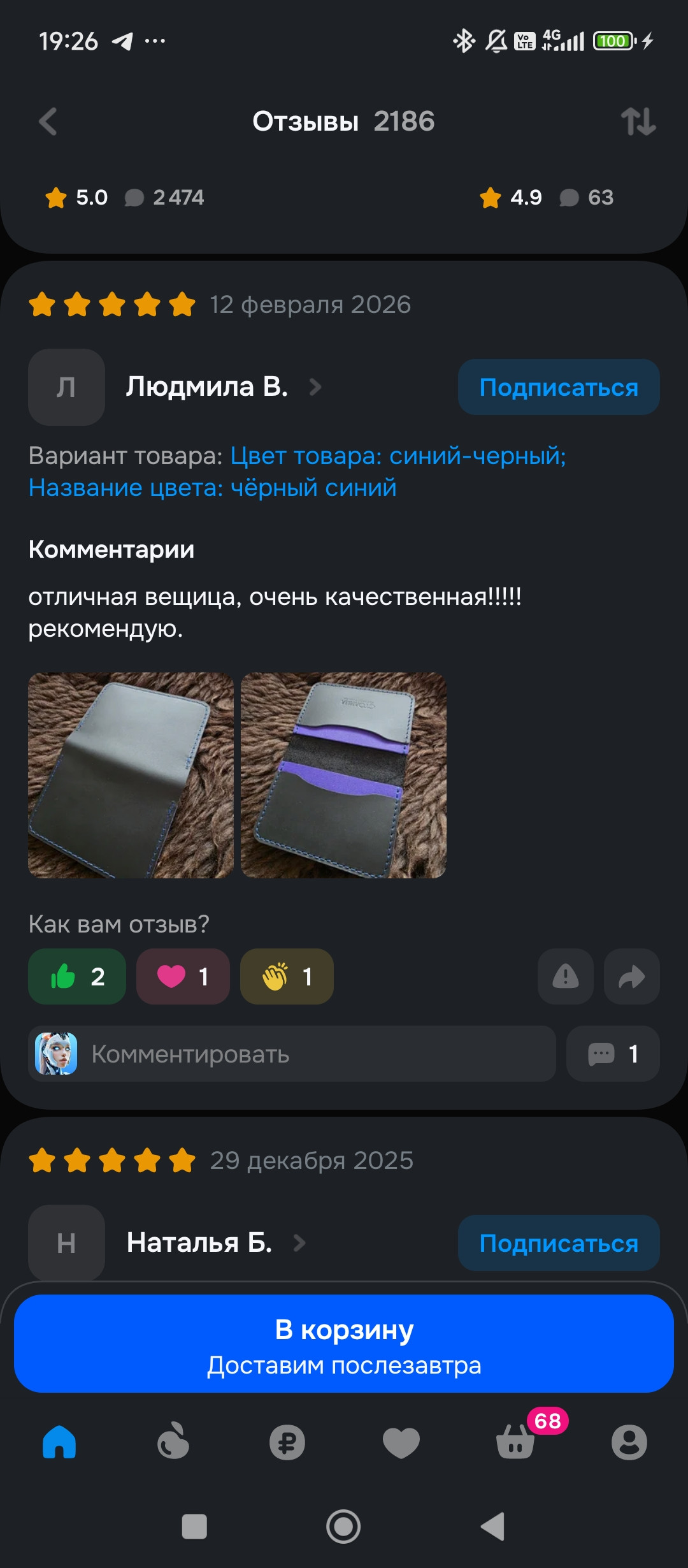
Task: Open the review sorting options
Action: coord(638,122)
